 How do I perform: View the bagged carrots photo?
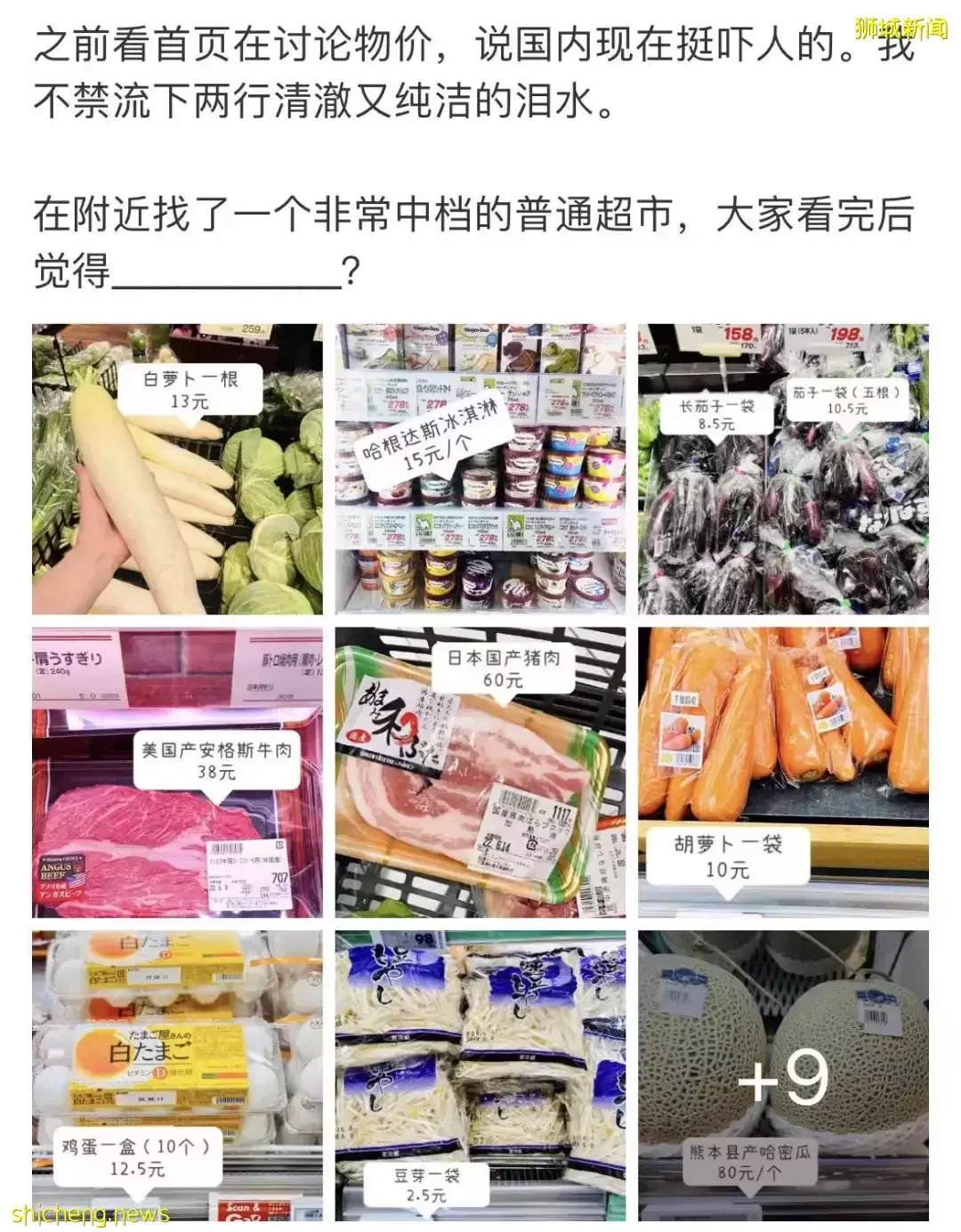click(783, 772)
